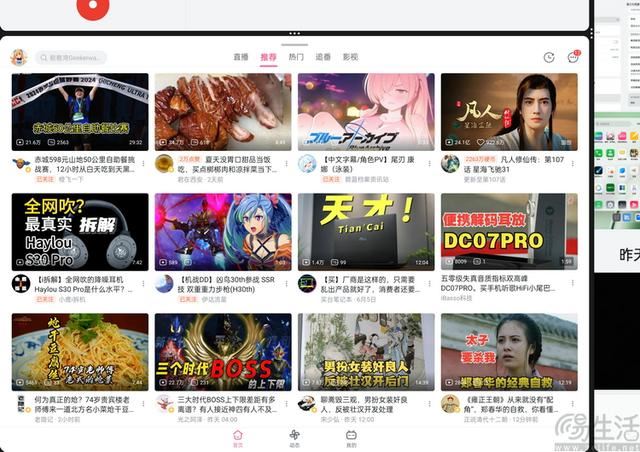Viewport: 640px width, 452px height.
Task: Open the 追番 tab
Action: tap(323, 57)
